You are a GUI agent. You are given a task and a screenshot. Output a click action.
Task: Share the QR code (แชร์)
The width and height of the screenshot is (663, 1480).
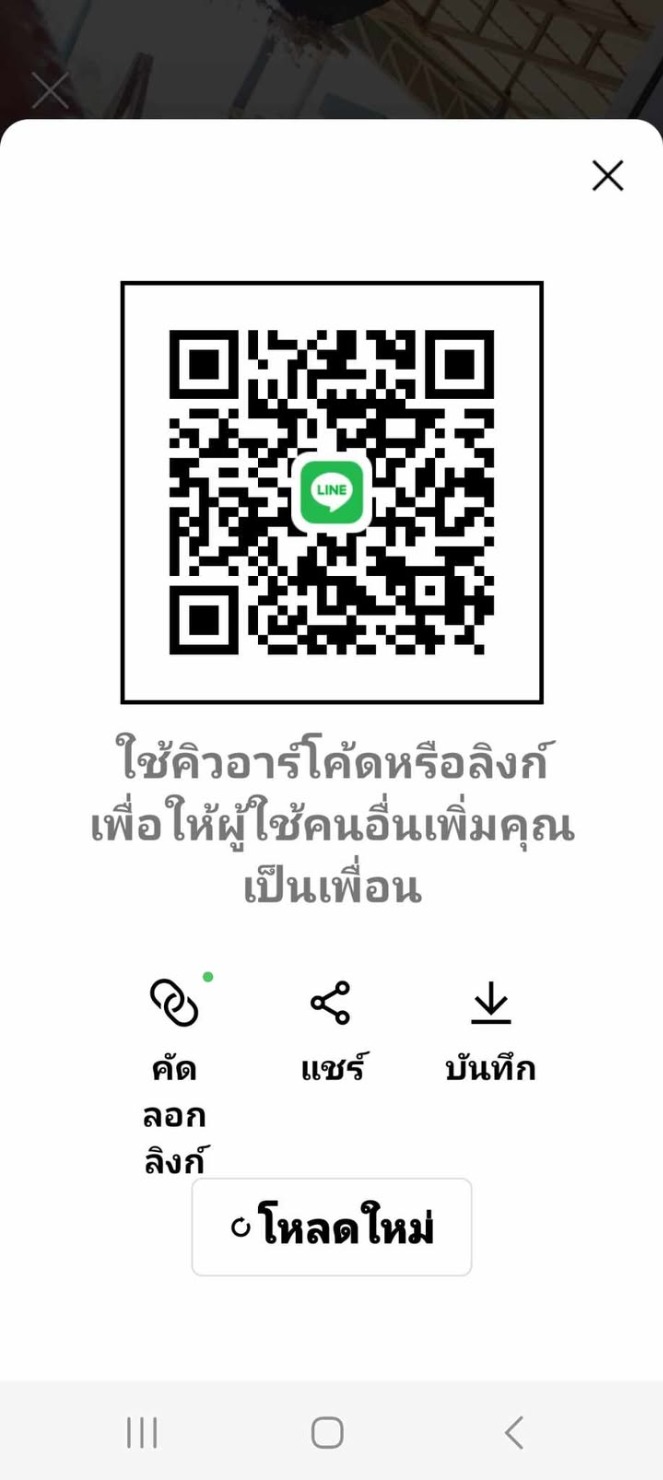331,1003
